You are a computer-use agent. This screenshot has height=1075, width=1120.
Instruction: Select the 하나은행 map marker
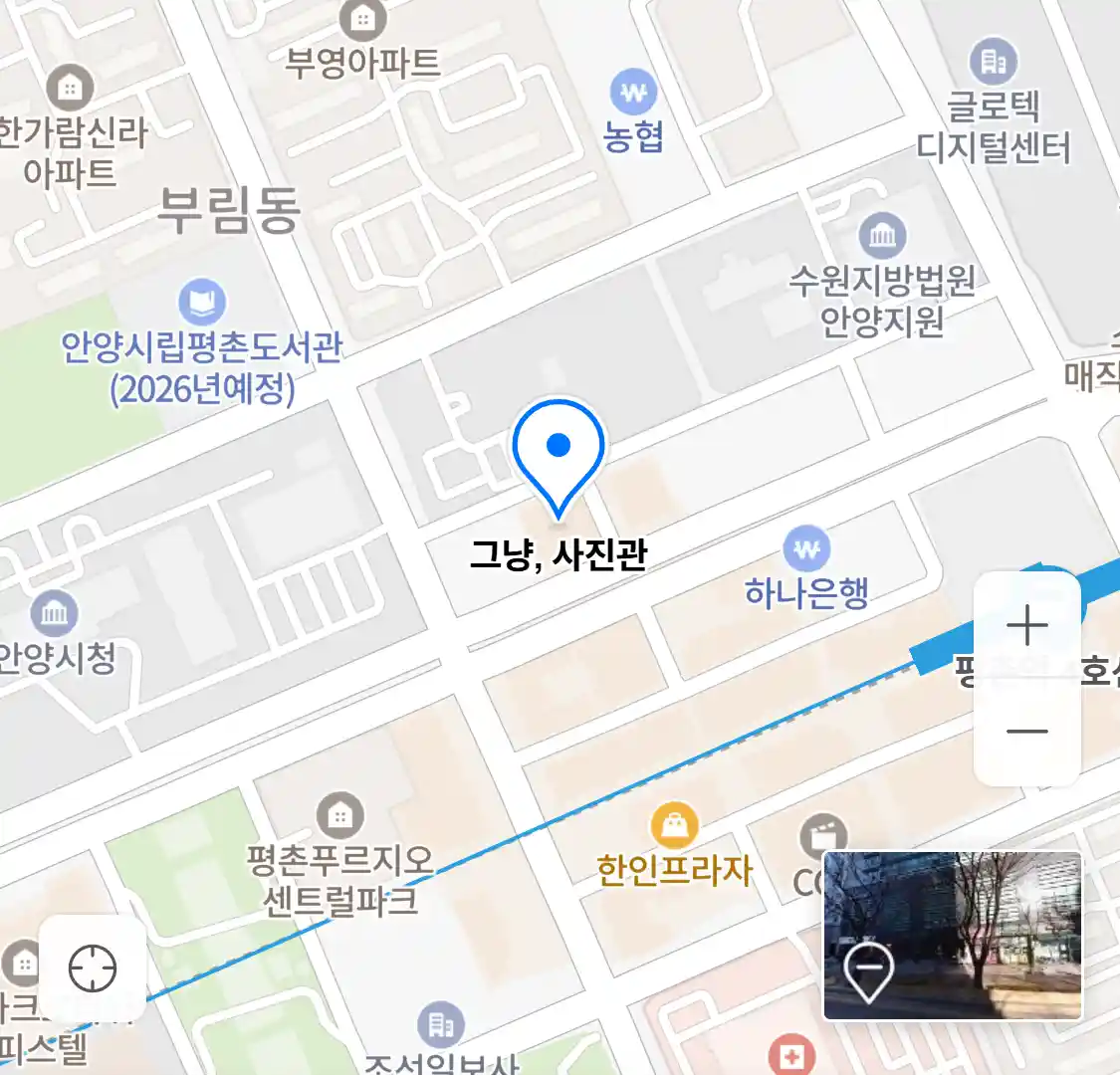[806, 549]
